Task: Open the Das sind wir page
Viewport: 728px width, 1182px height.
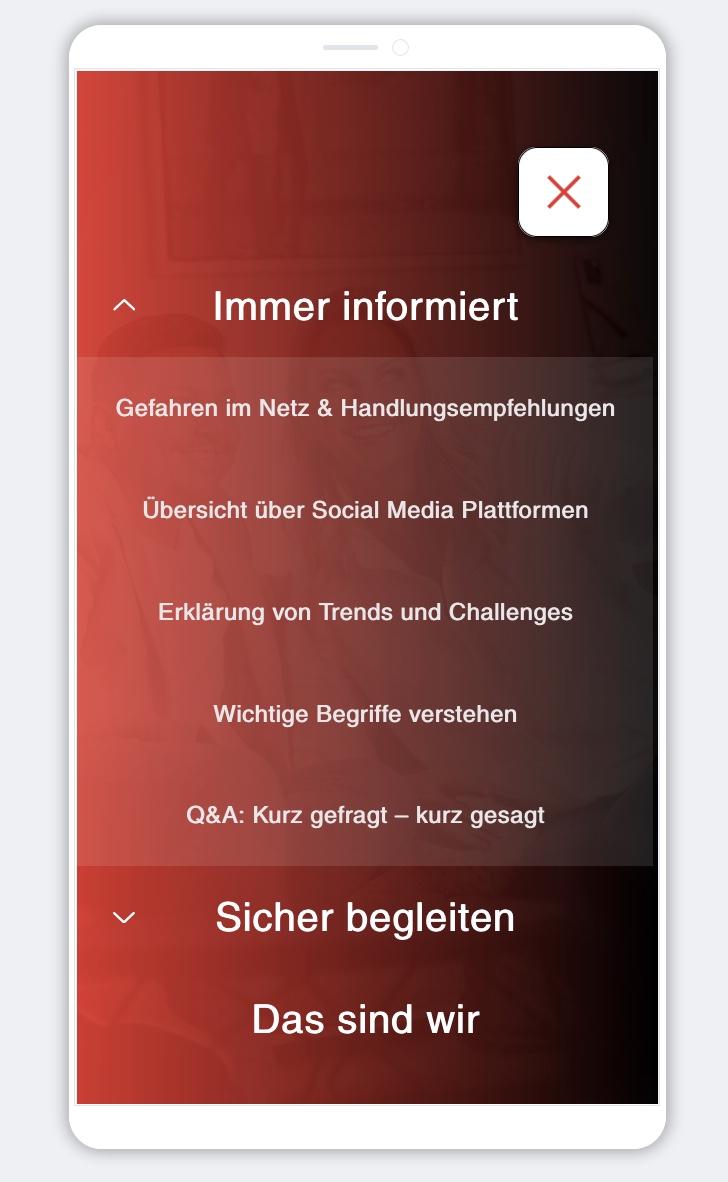Action: [365, 1019]
